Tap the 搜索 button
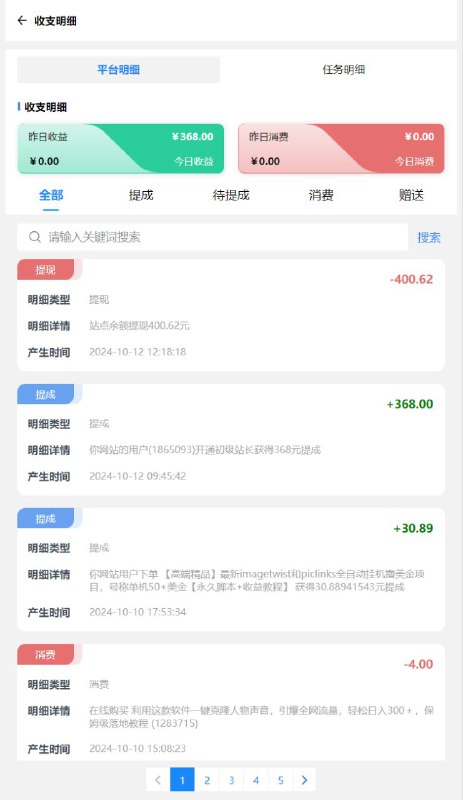 (429, 237)
